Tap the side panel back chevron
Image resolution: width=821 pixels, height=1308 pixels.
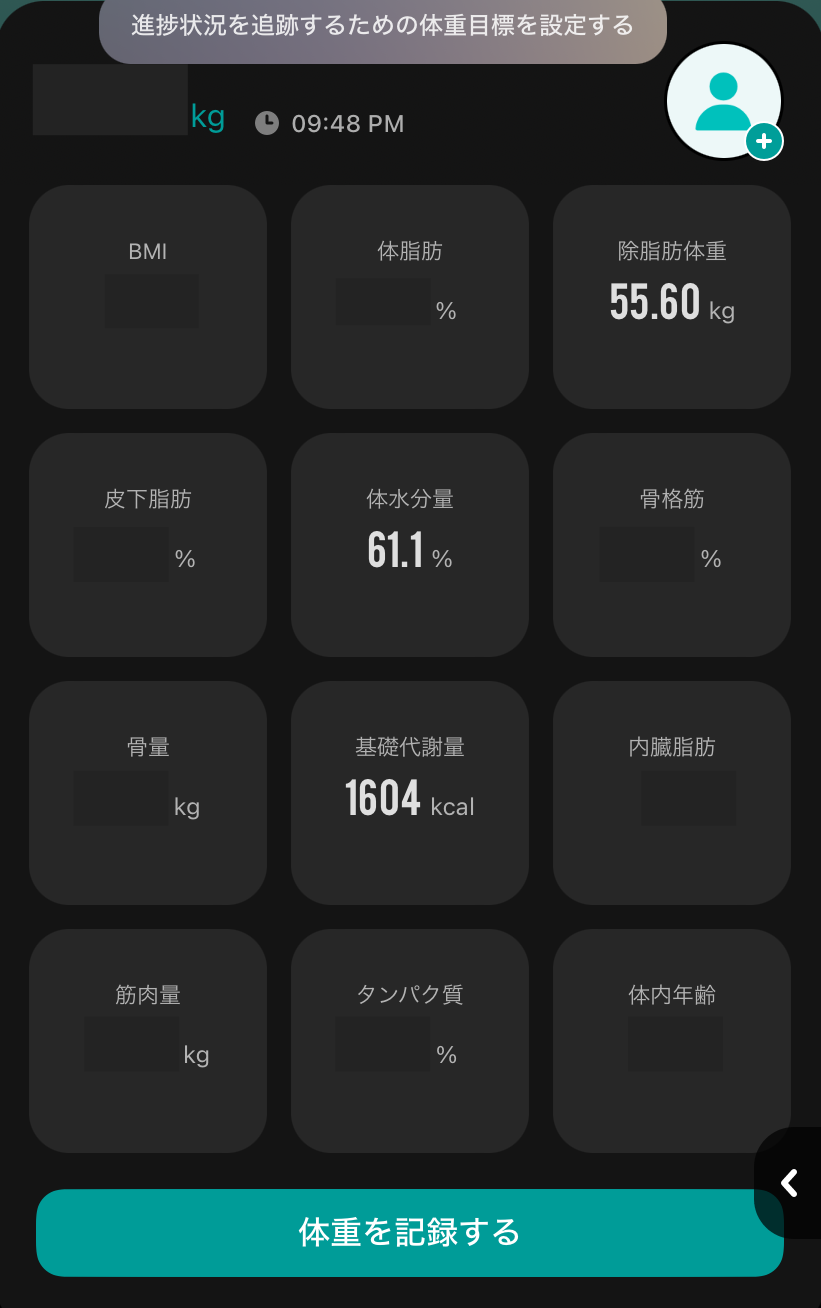coord(790,1183)
